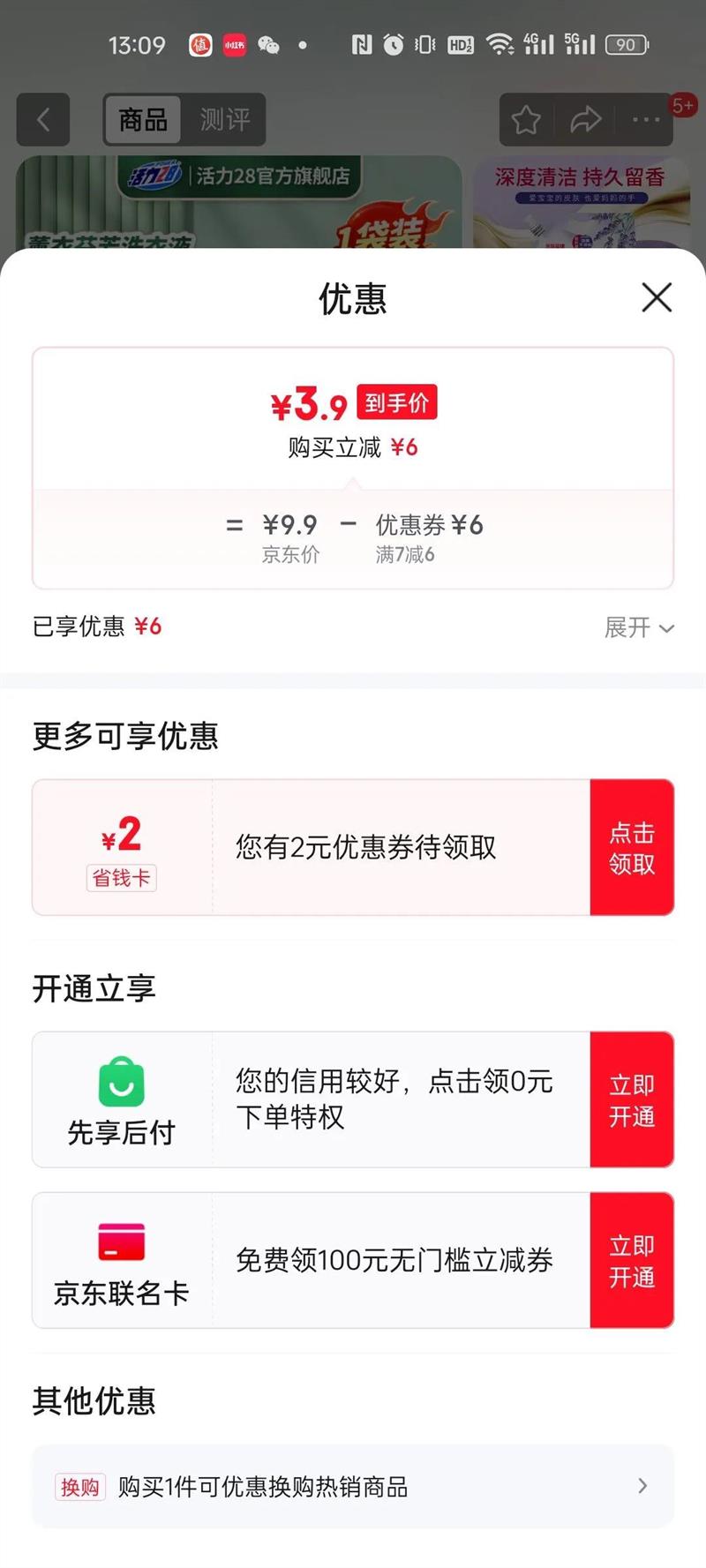Go back using the top-left arrow
Viewport: 706px width, 1568px height.
43,119
